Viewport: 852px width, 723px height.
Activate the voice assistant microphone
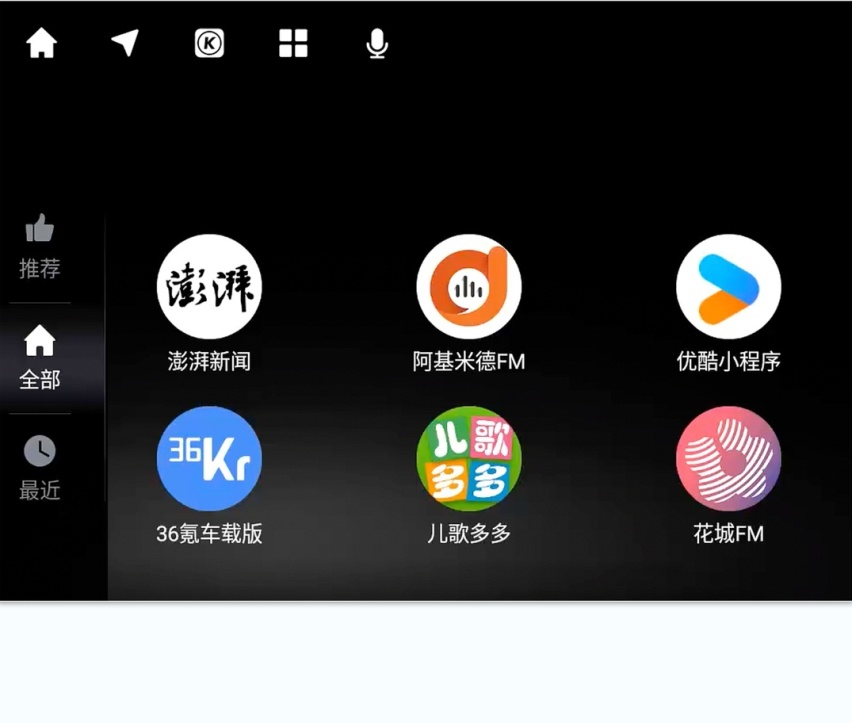click(377, 43)
